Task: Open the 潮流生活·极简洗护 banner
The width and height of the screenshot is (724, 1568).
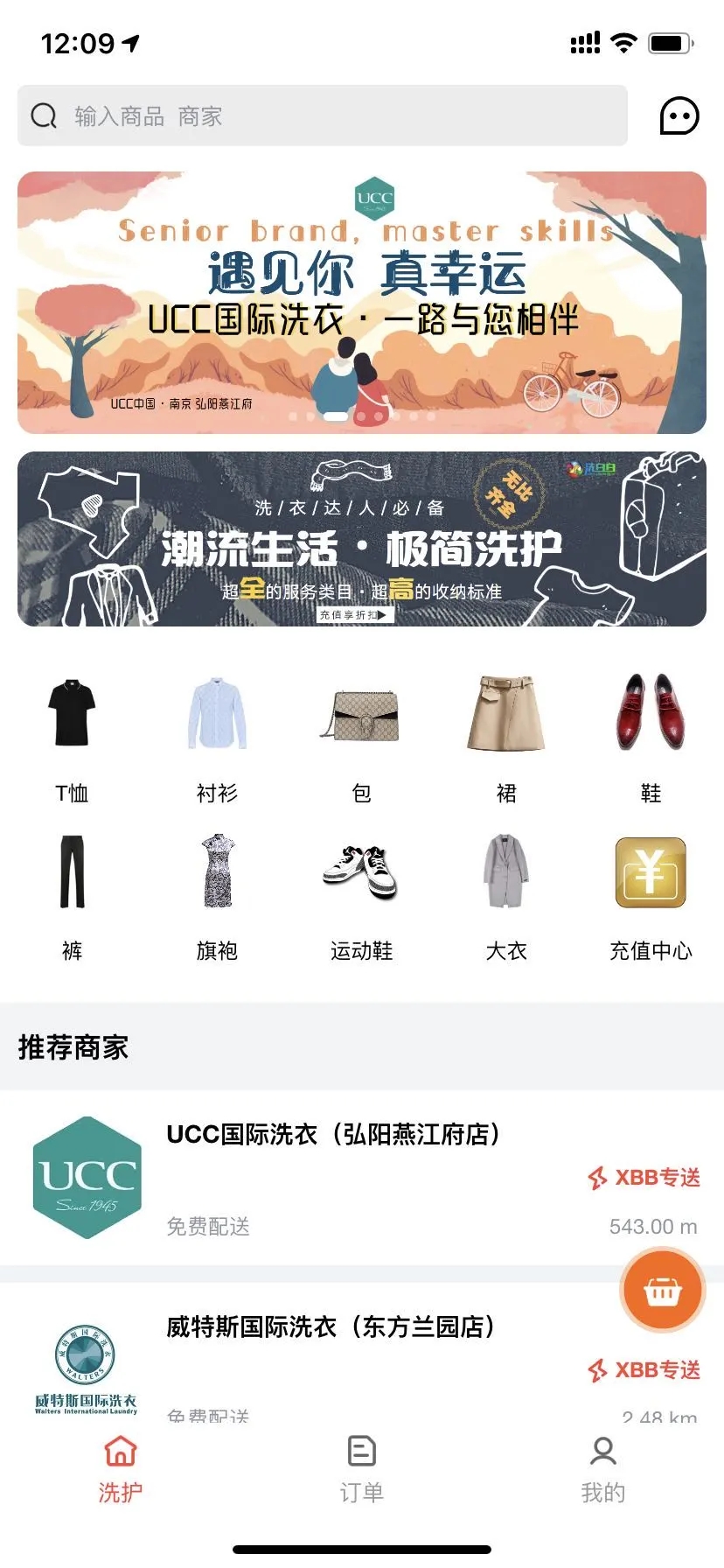Action: 362,538
